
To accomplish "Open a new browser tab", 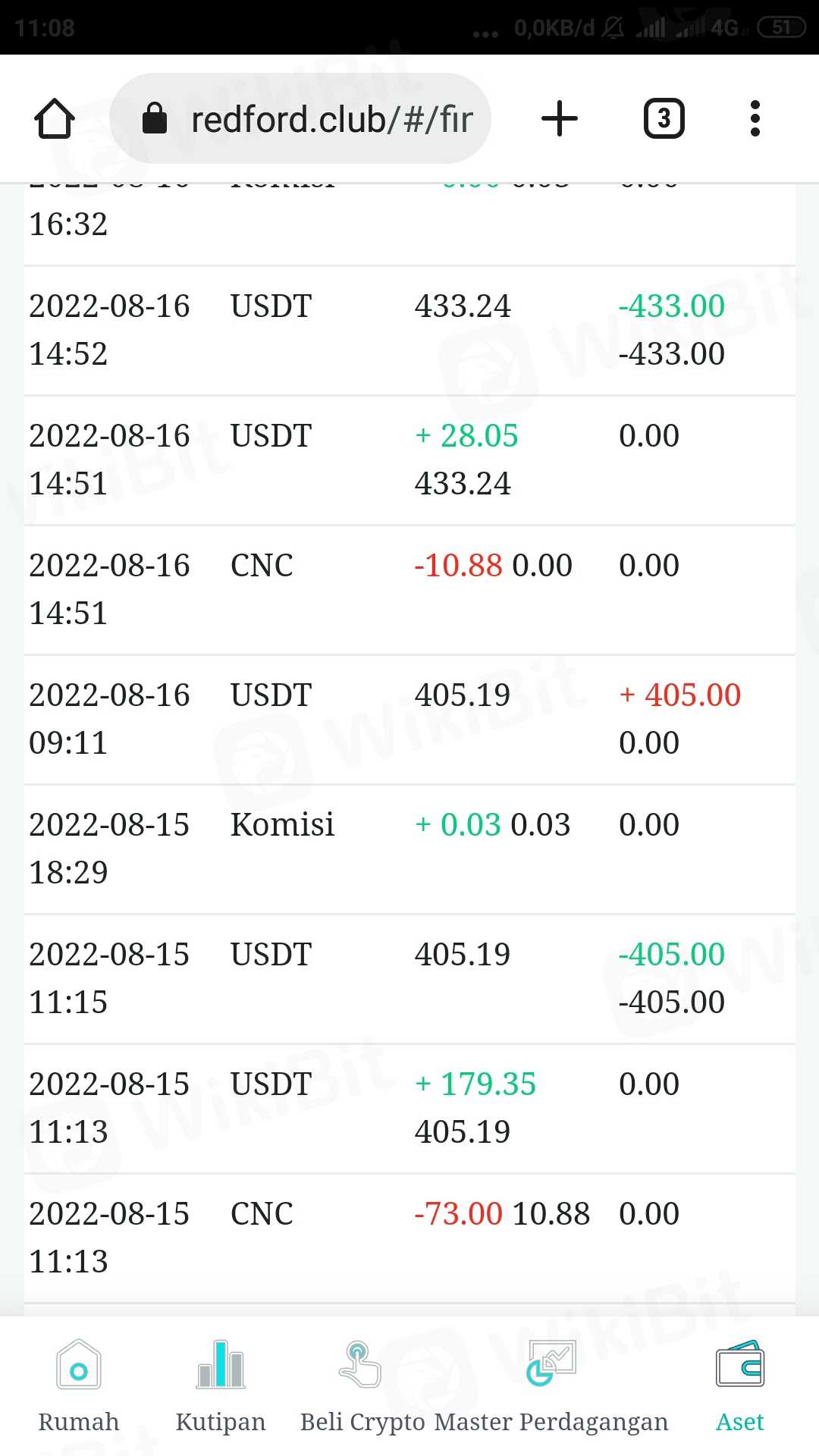I will 560,119.
